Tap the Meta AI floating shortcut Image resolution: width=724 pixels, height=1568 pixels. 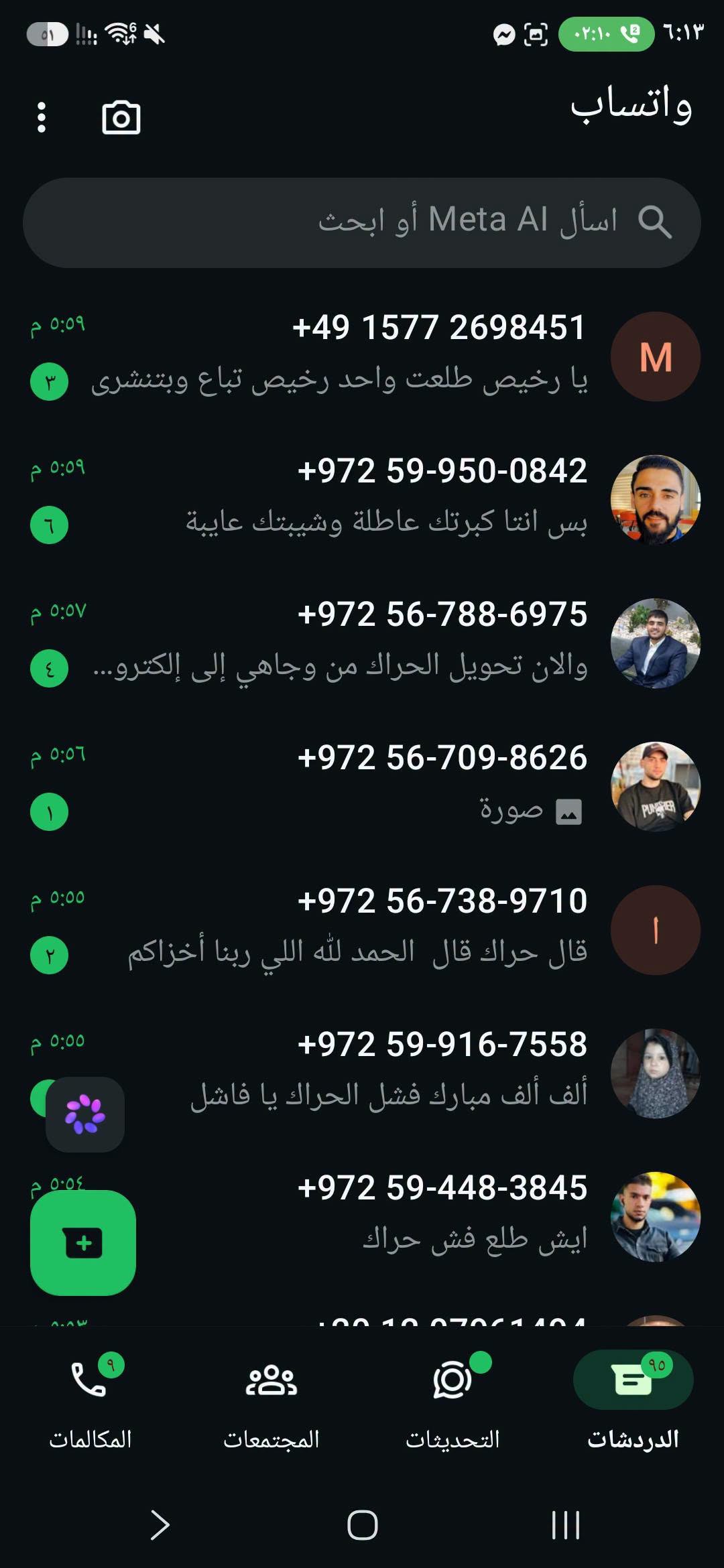pyautogui.click(x=85, y=1114)
